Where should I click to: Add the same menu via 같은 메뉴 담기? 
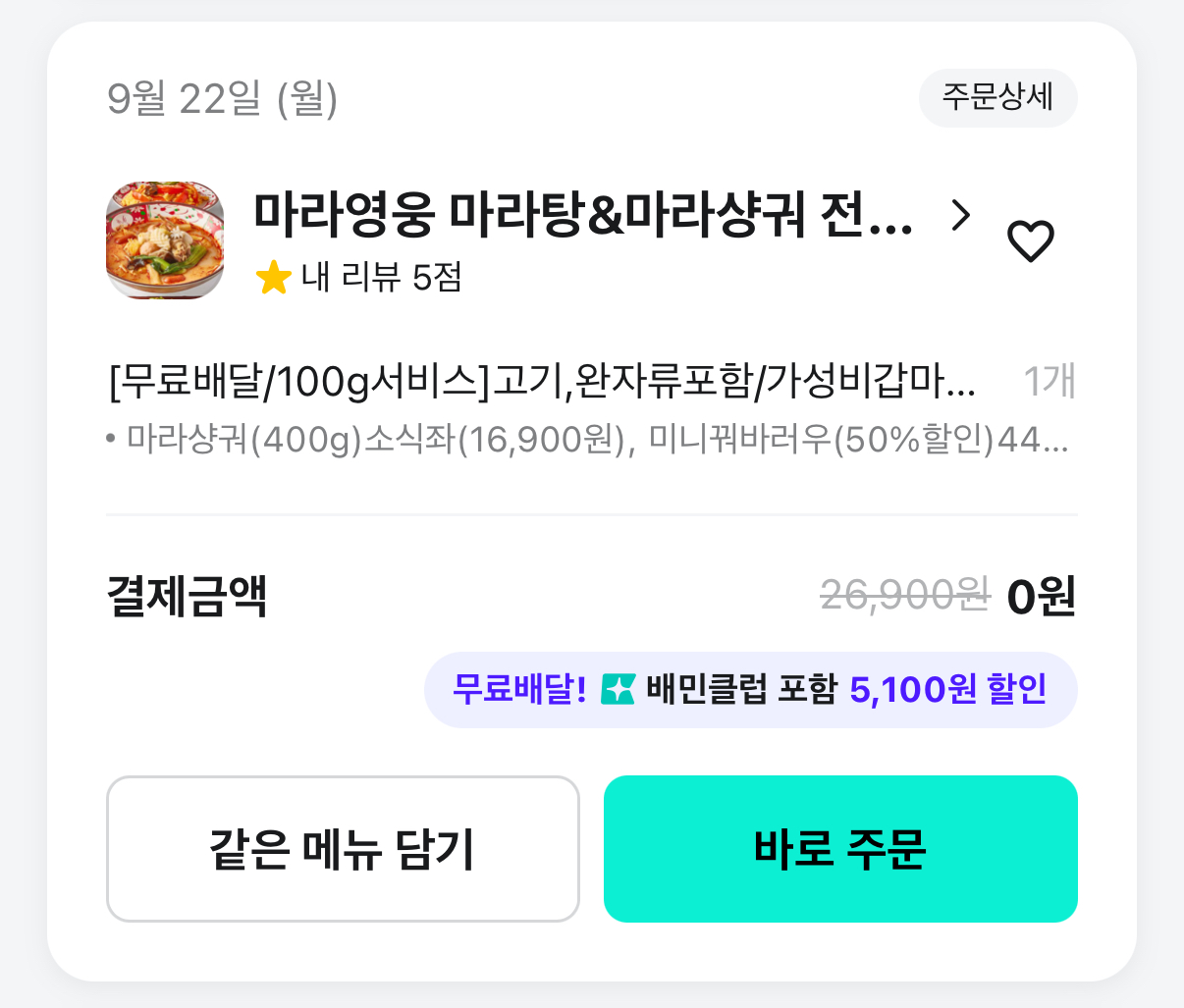[343, 849]
